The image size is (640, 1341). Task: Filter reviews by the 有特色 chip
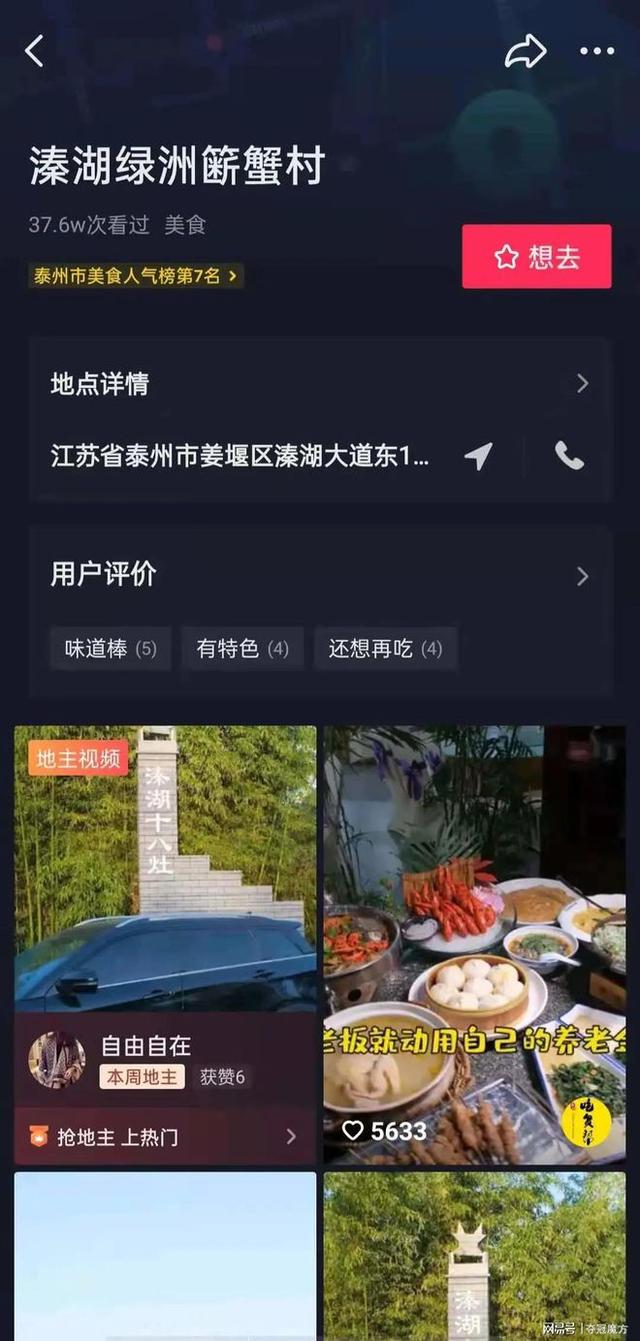(242, 649)
